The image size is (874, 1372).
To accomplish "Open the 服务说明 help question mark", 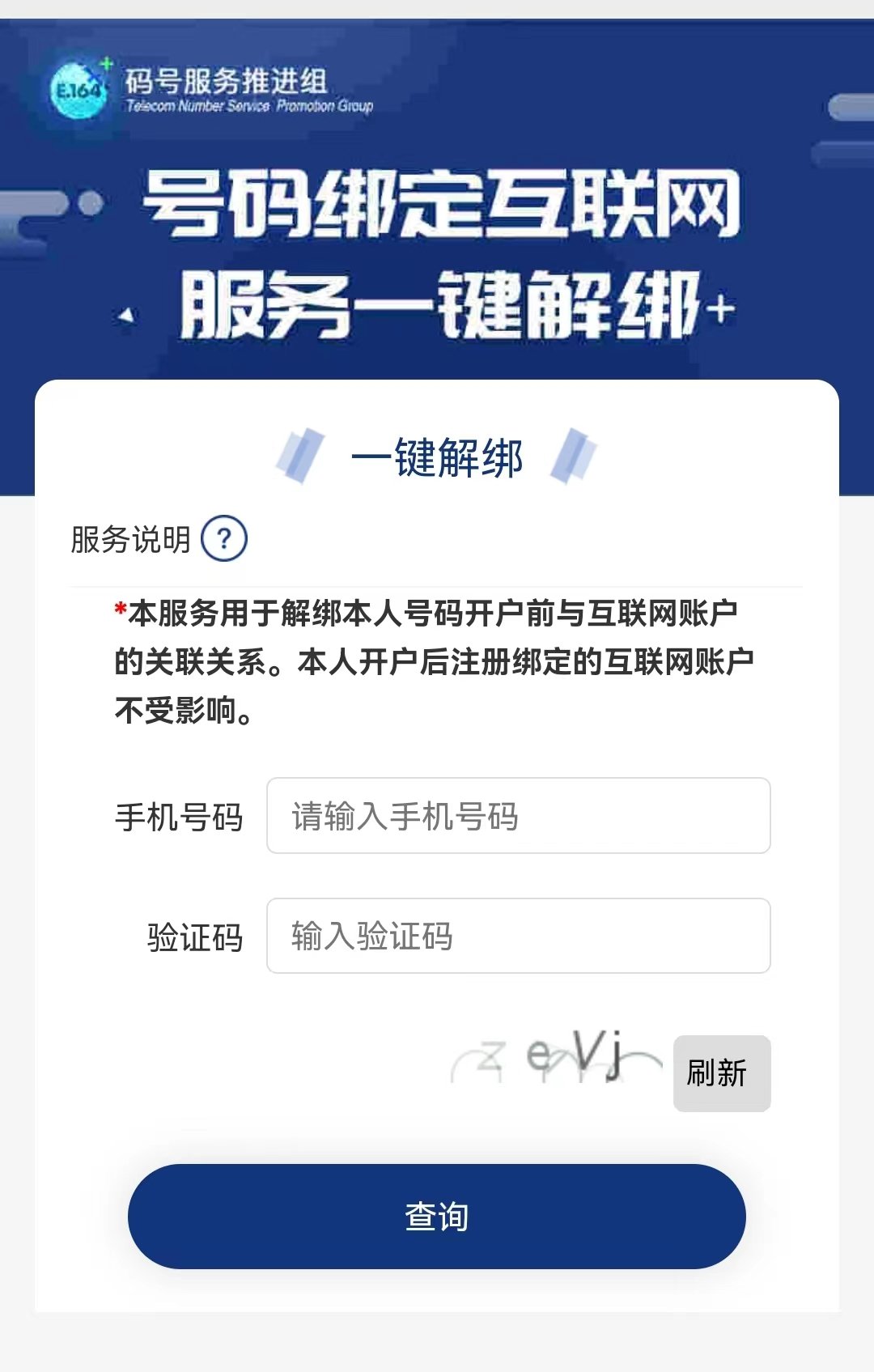I will [x=224, y=539].
